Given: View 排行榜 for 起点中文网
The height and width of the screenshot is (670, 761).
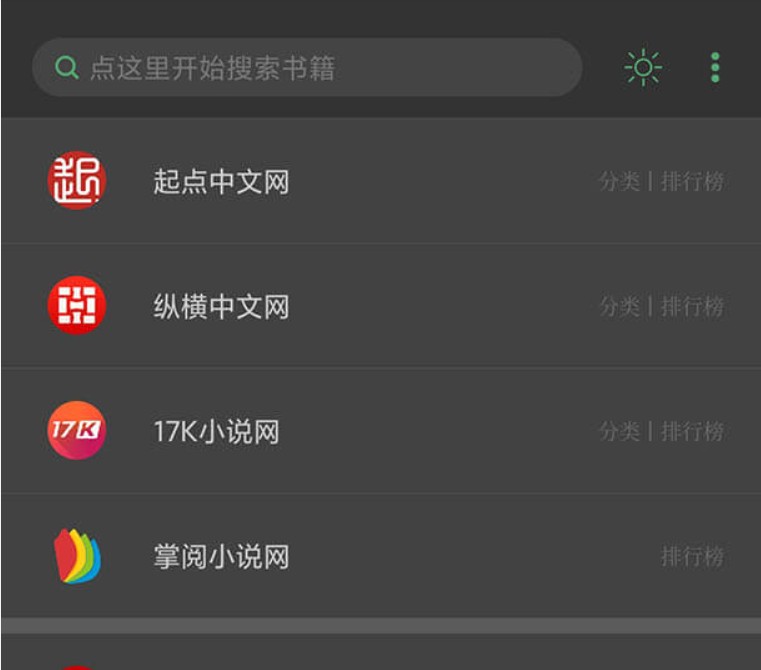Looking at the screenshot, I should pyautogui.click(x=692, y=182).
